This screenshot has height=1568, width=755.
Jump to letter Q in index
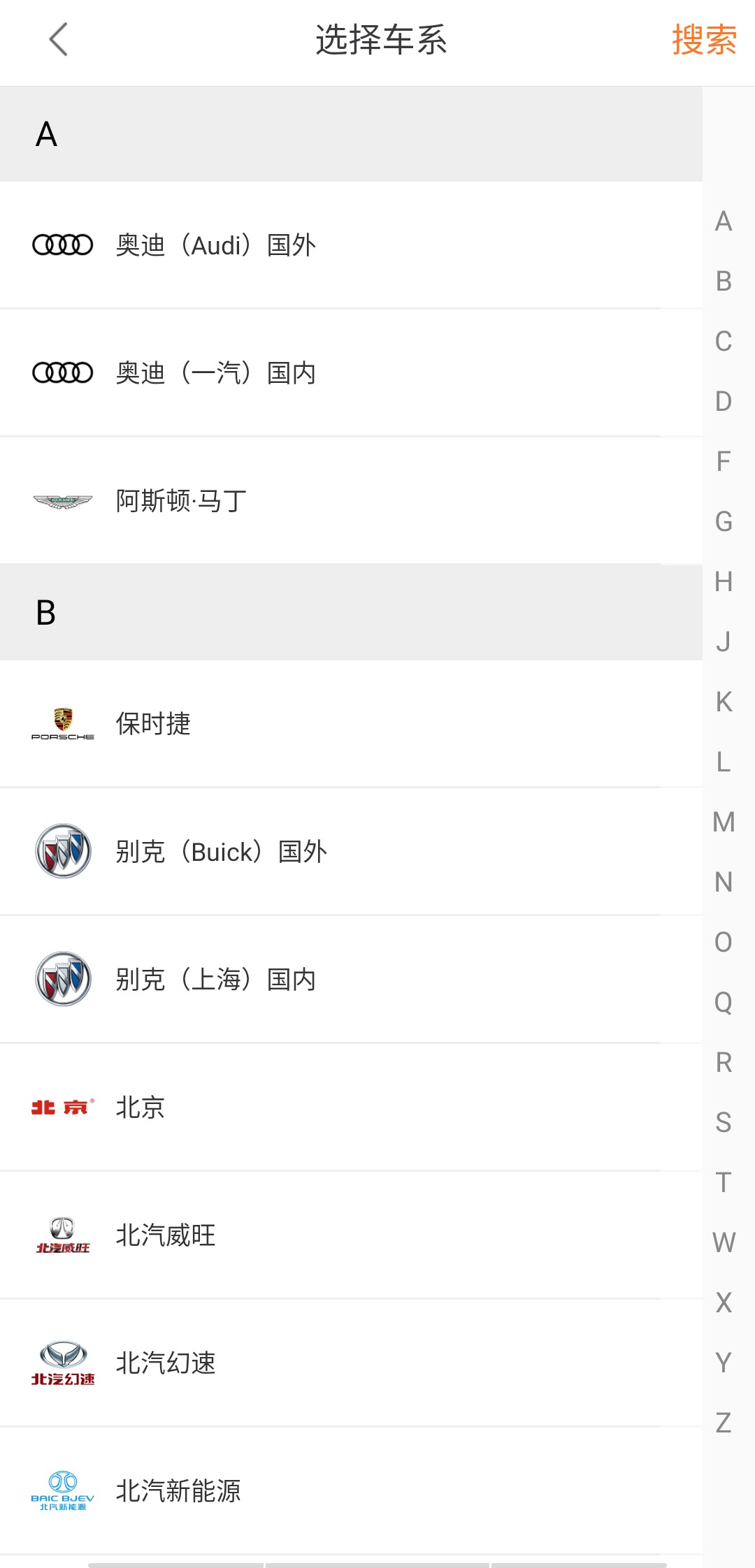[724, 1002]
